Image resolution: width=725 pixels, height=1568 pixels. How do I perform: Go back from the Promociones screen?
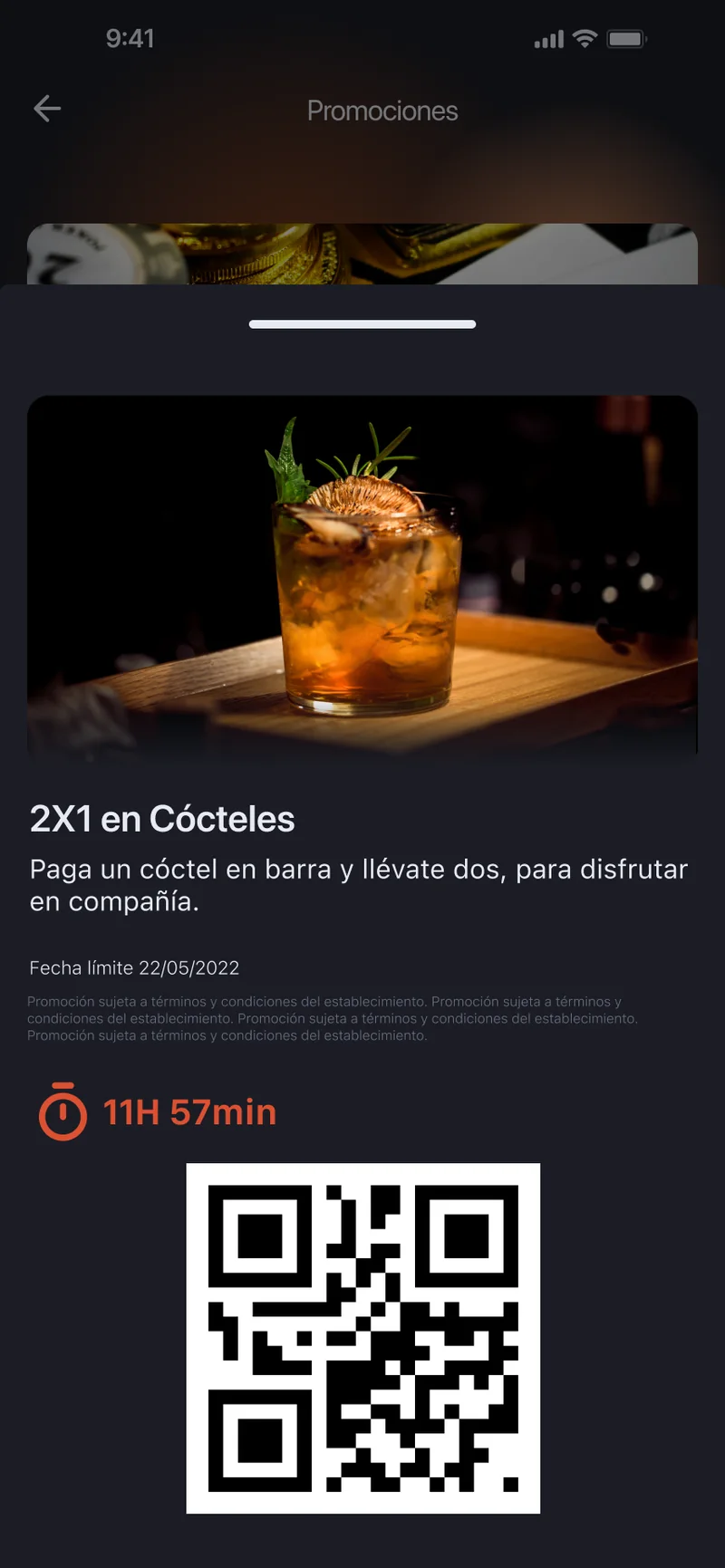tap(47, 110)
